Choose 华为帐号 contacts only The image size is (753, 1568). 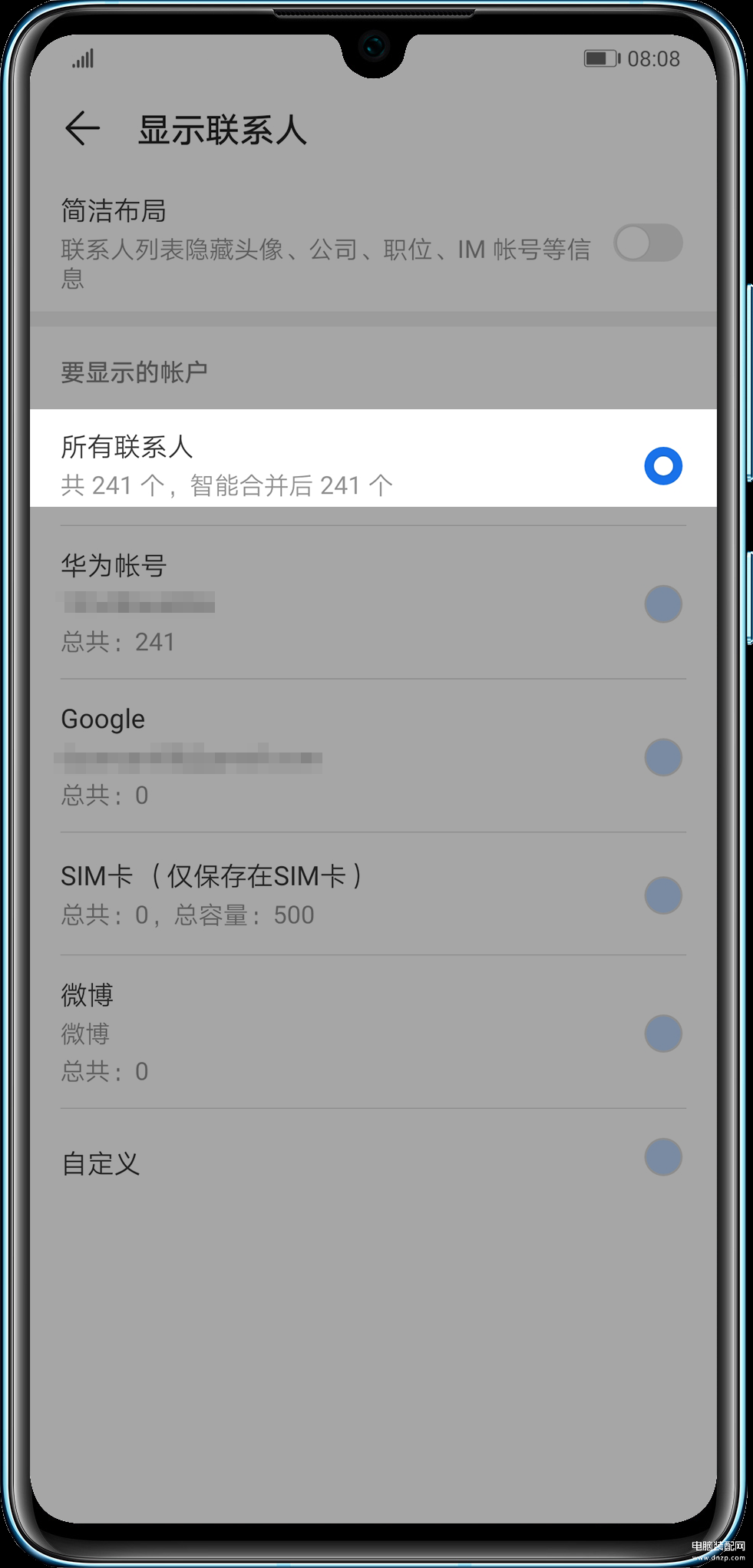[663, 604]
